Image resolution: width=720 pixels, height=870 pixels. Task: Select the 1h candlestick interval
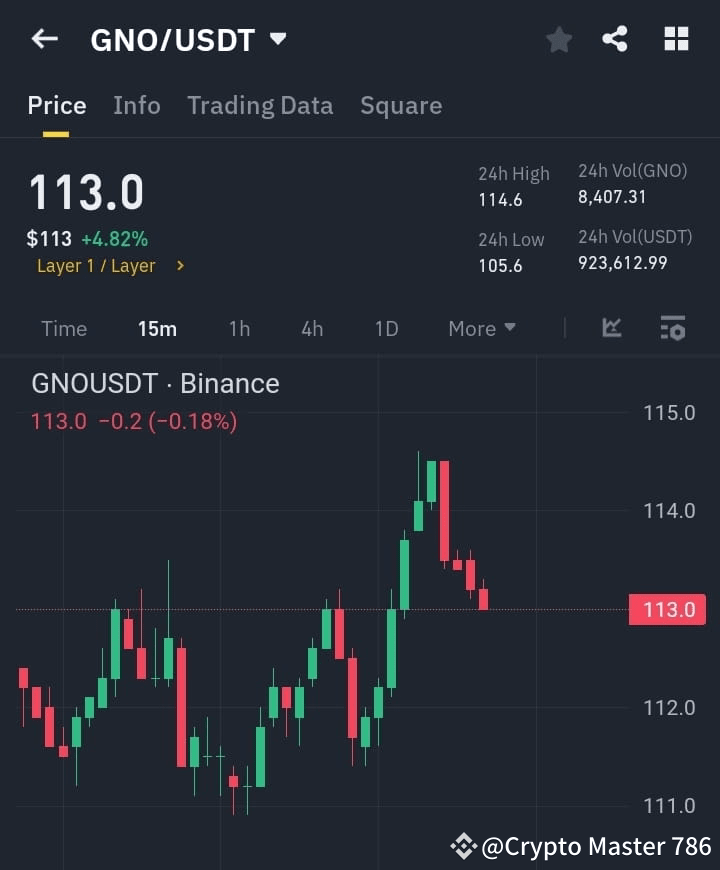click(239, 328)
